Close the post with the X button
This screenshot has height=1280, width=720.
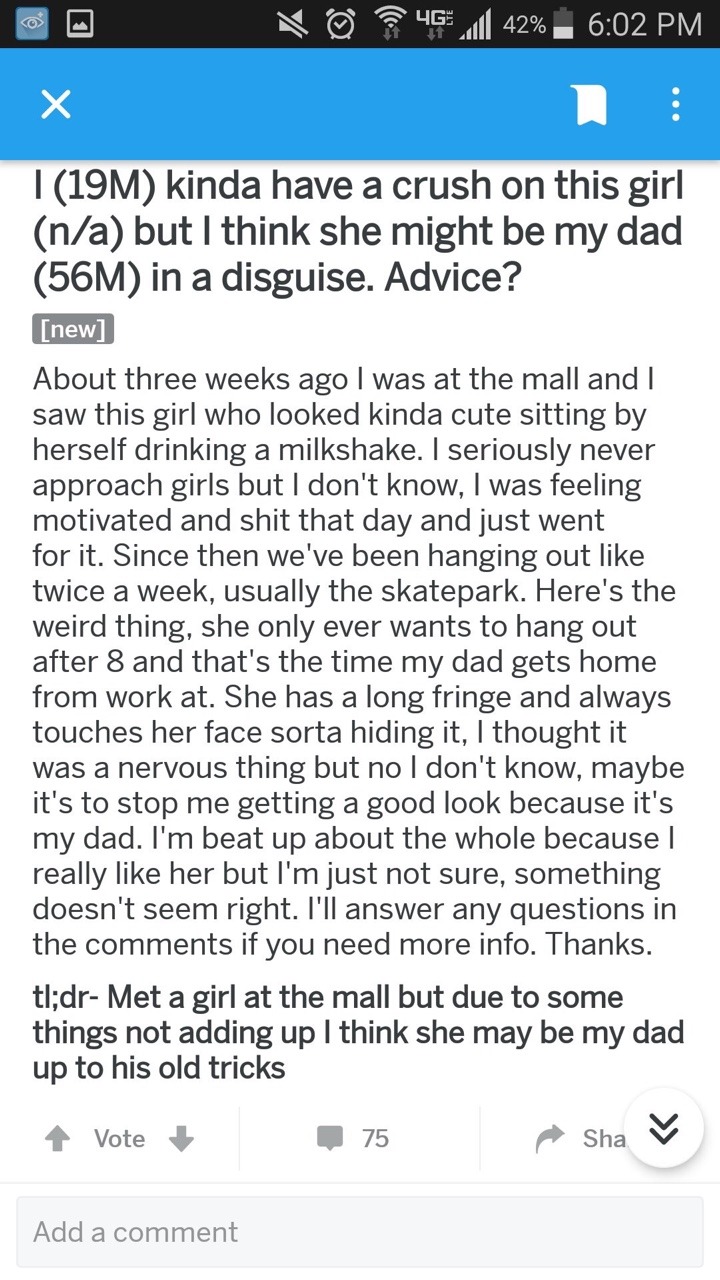point(56,105)
